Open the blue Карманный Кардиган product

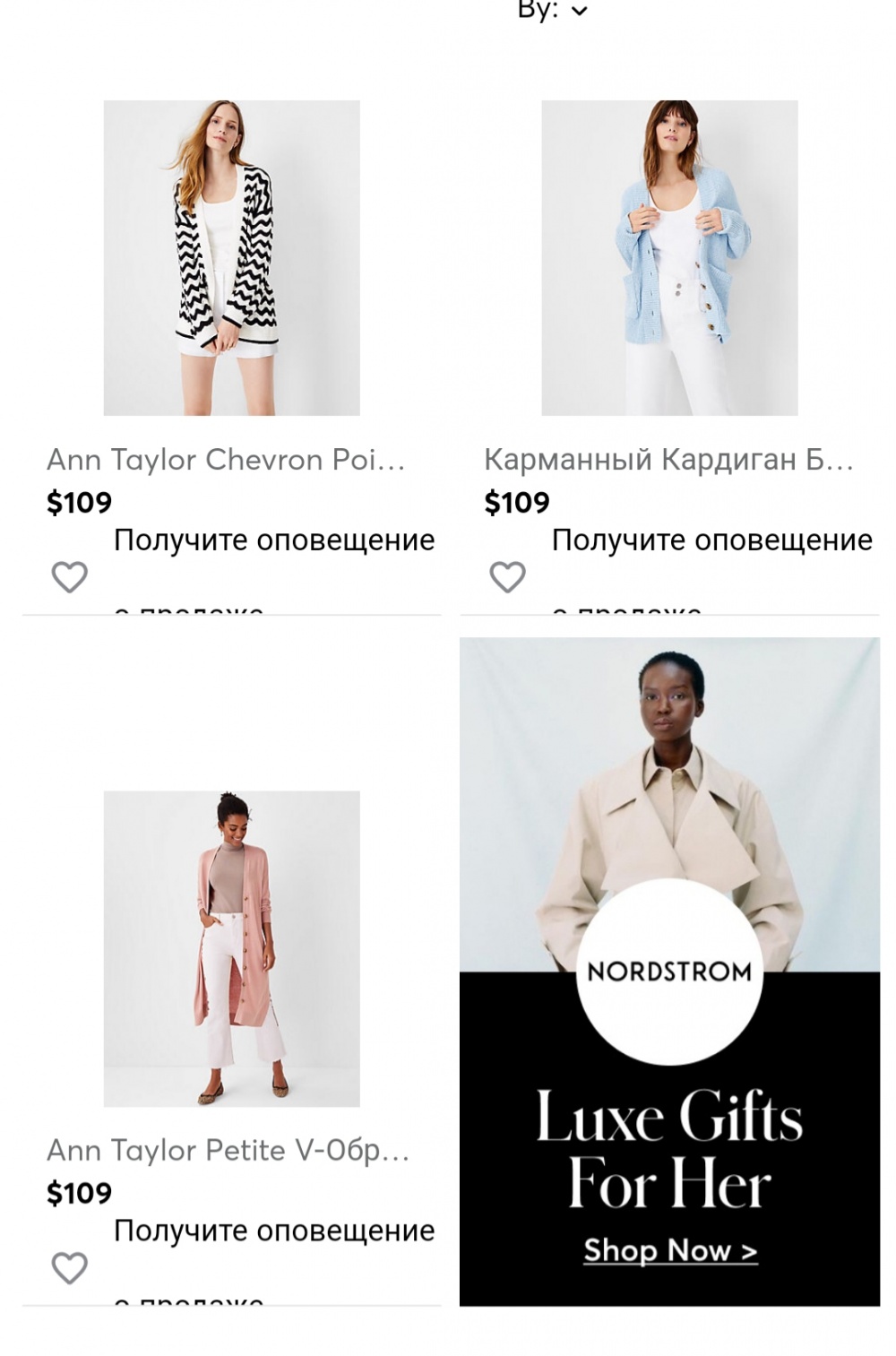pyautogui.click(x=669, y=258)
